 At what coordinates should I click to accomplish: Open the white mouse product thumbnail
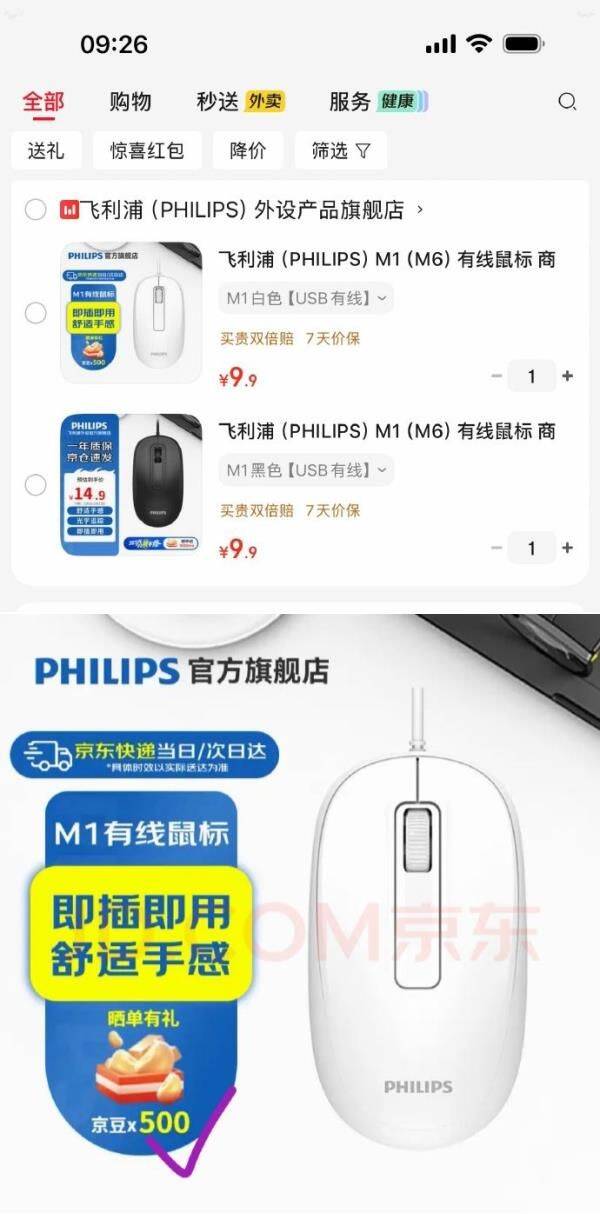[x=131, y=313]
